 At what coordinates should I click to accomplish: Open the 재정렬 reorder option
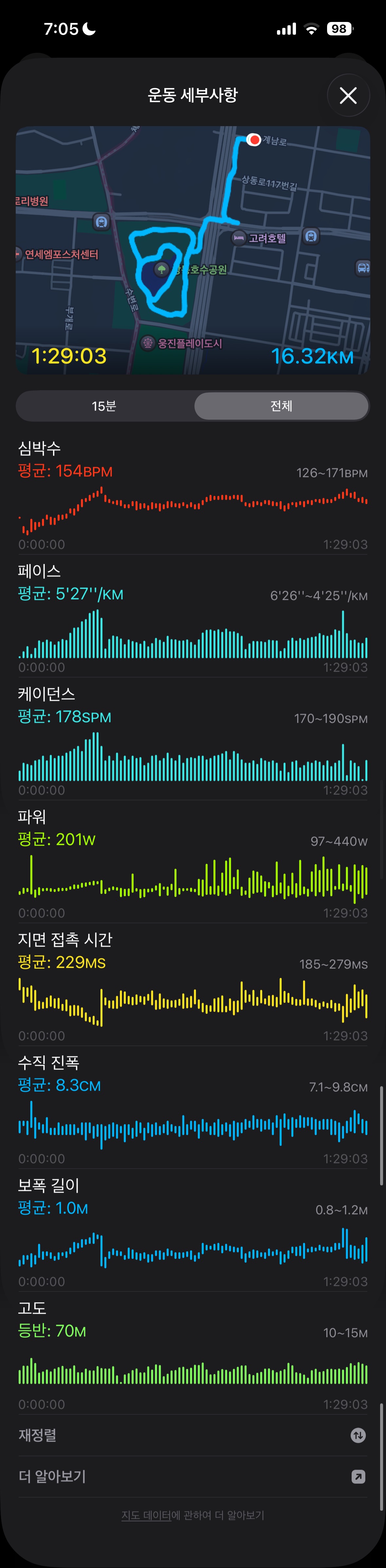(192, 1435)
